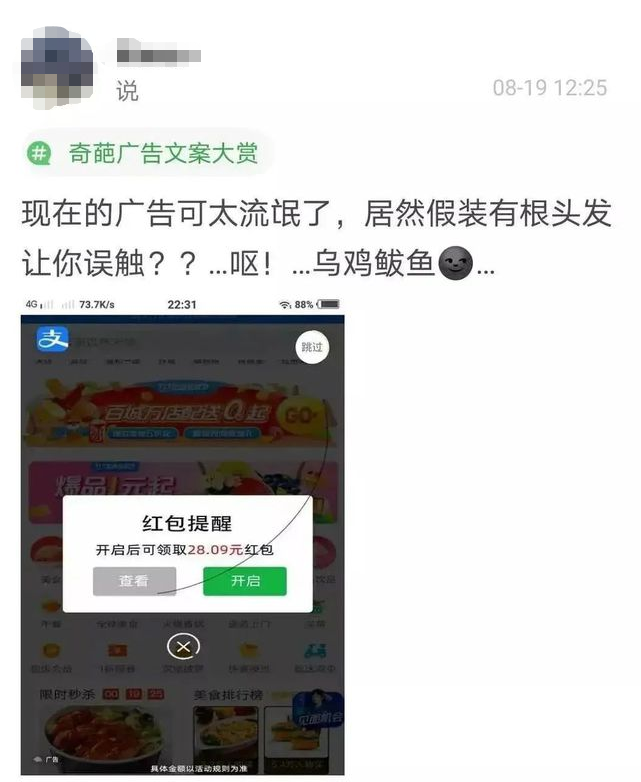This screenshot has height=782, width=641.
Task: Tap the poster's username
Action: (158, 53)
